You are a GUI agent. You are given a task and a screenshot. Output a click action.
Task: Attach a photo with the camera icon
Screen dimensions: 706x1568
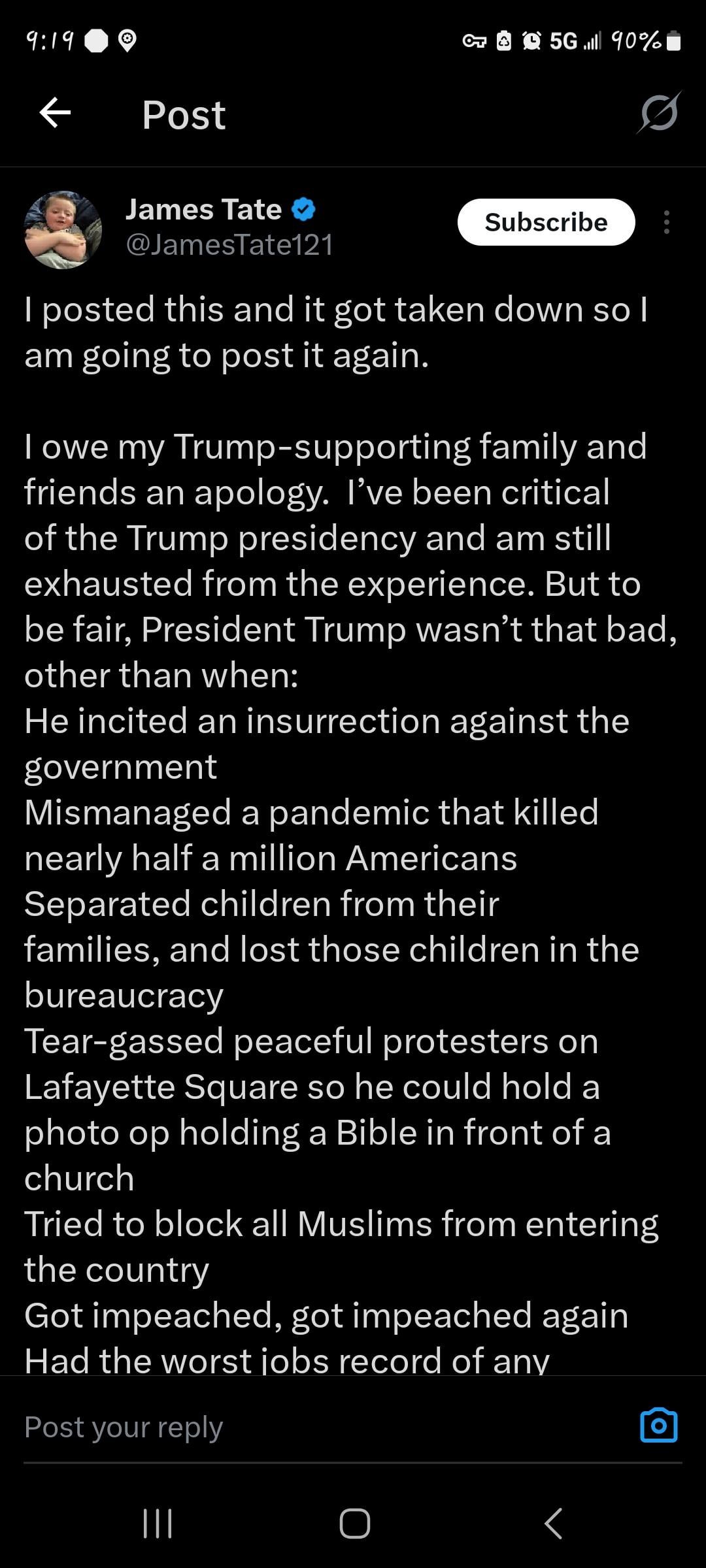658,1426
